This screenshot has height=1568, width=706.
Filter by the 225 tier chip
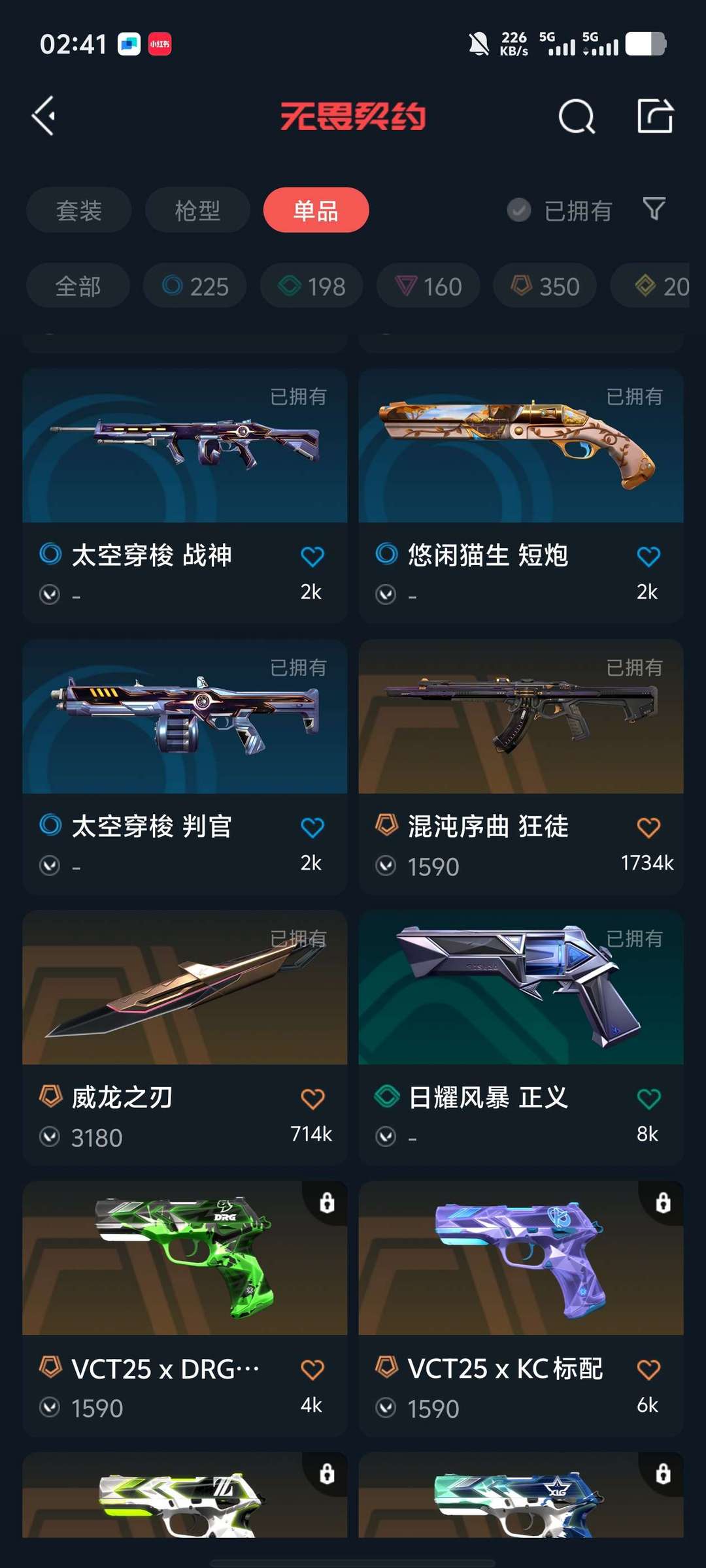point(195,286)
